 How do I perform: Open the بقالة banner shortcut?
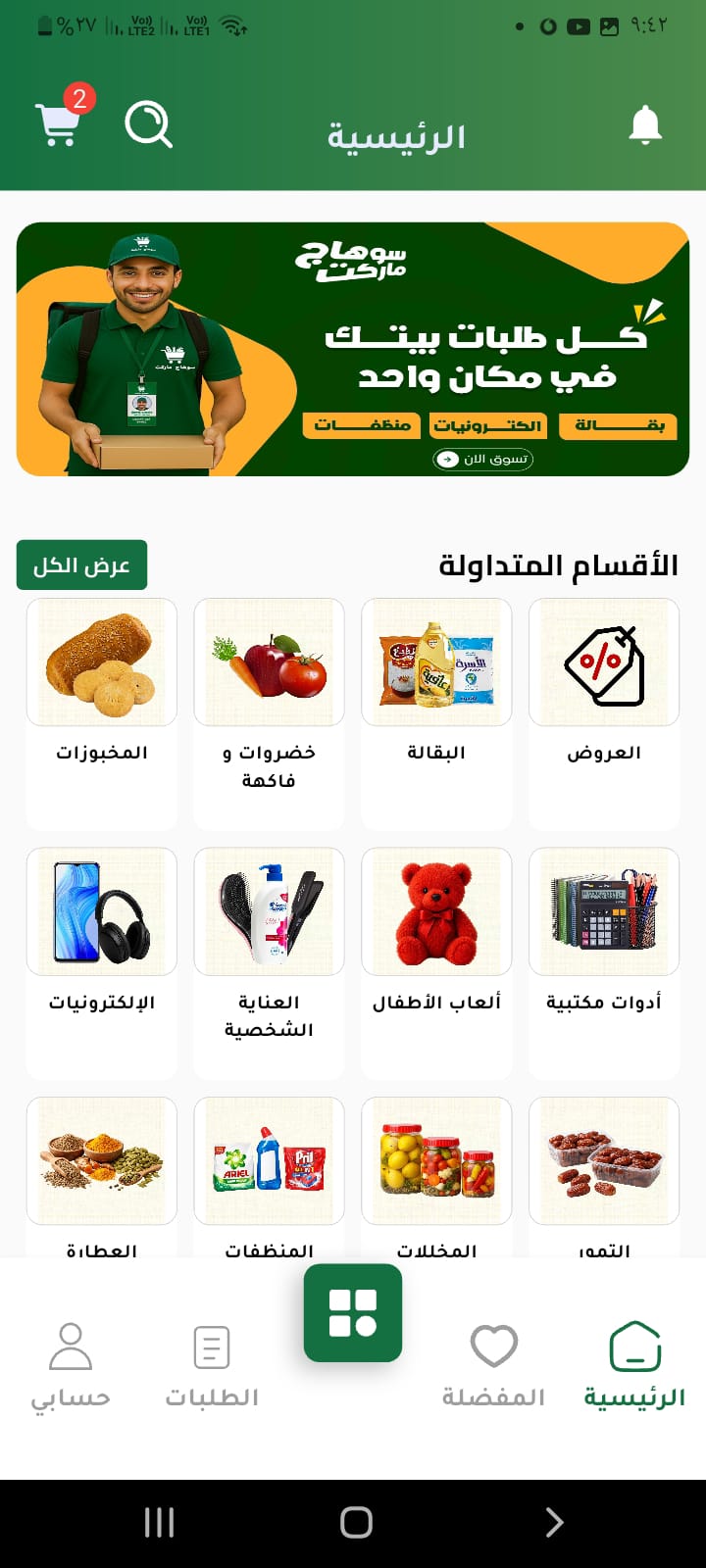click(618, 426)
